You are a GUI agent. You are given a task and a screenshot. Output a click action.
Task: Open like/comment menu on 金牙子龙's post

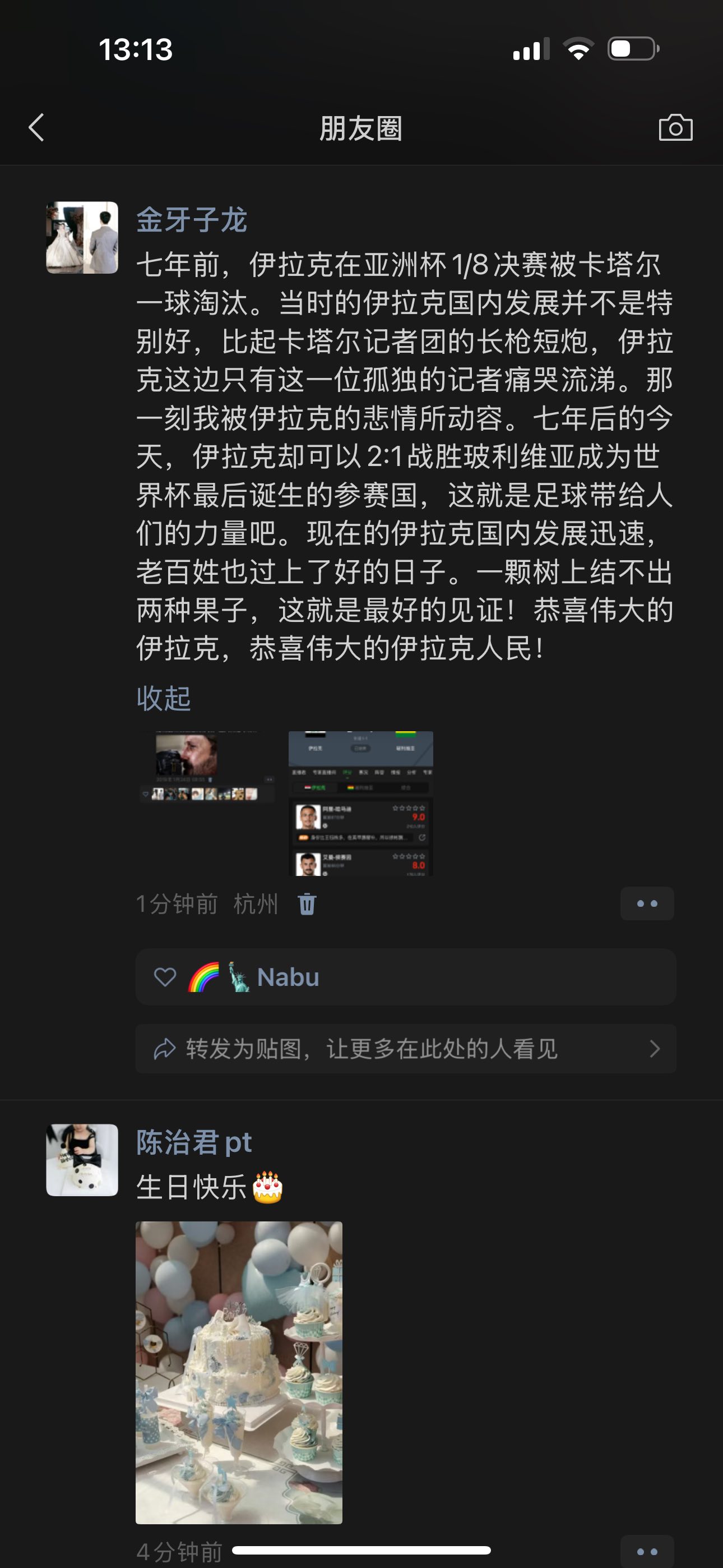click(646, 904)
